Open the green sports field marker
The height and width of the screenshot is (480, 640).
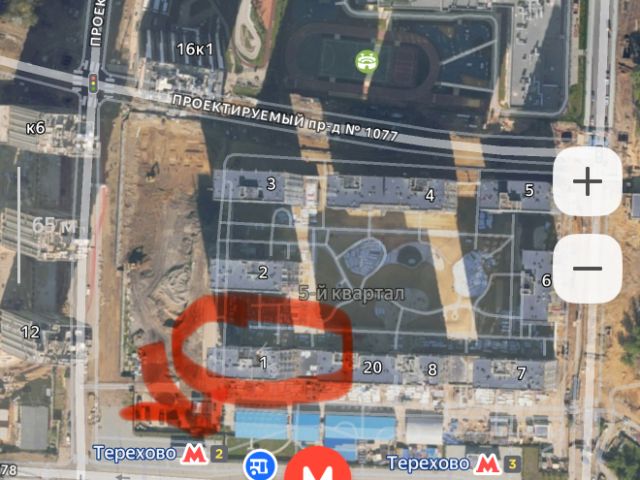[368, 62]
